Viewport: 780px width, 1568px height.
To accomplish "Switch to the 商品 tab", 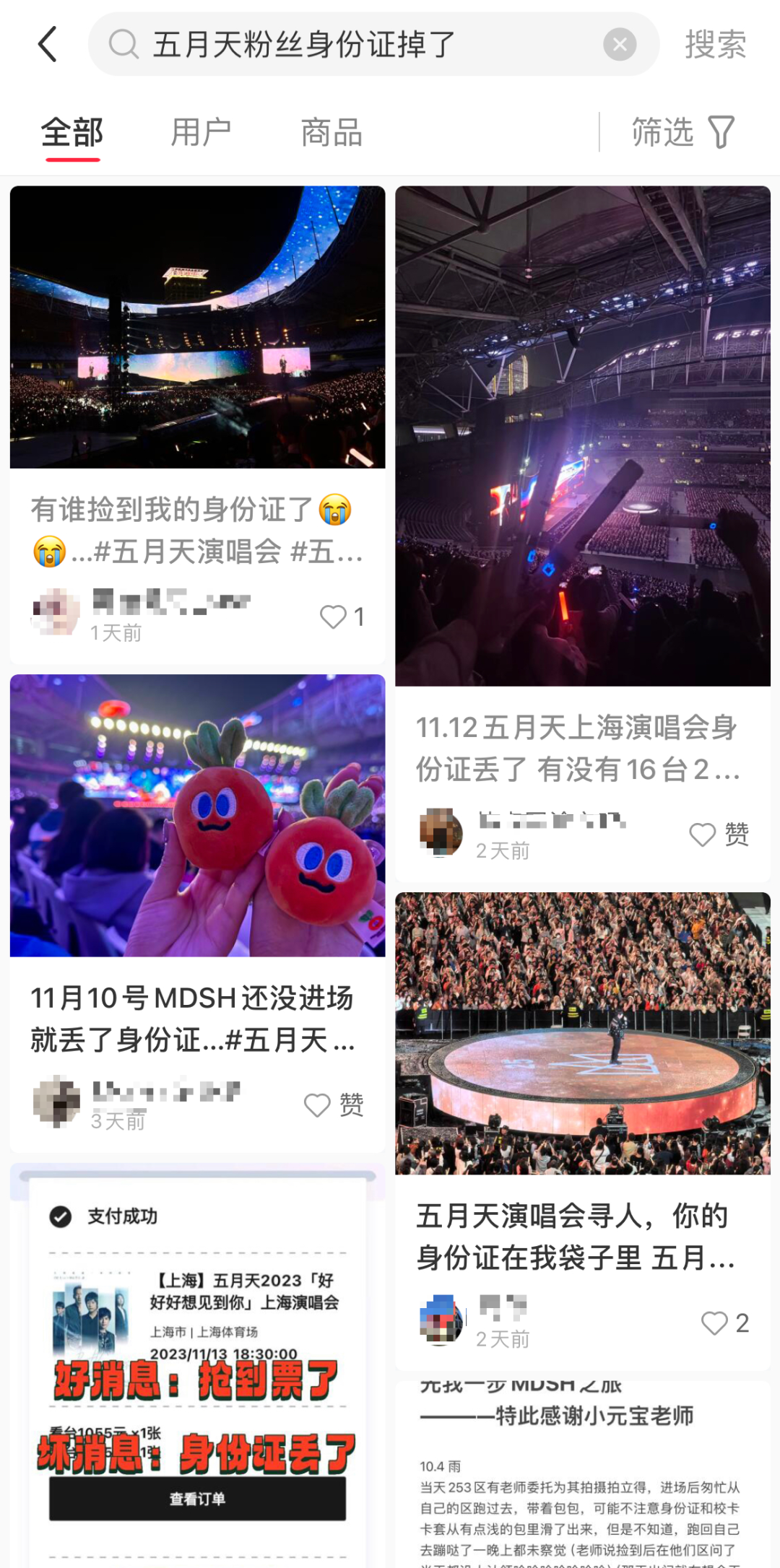I will [331, 133].
